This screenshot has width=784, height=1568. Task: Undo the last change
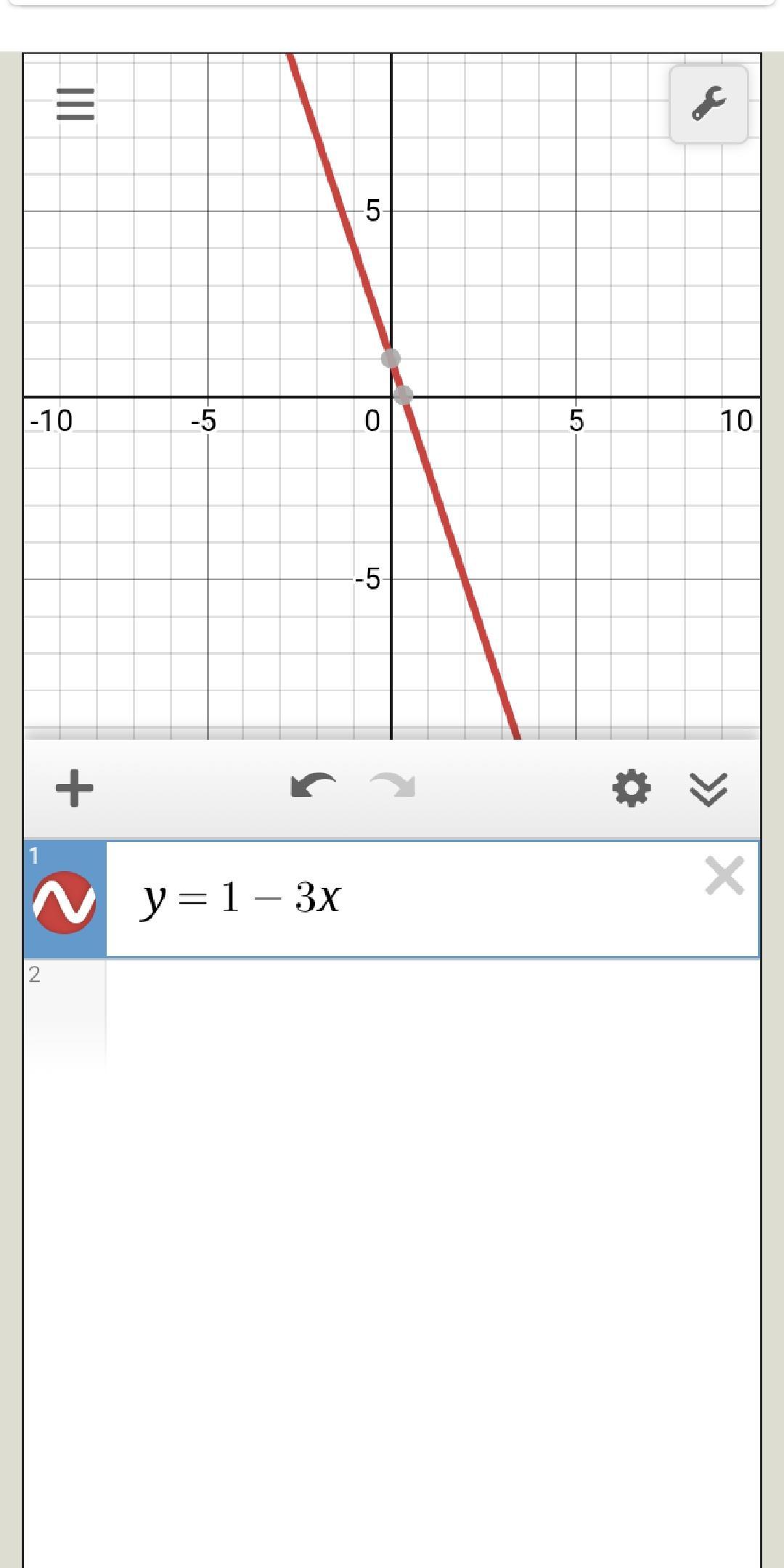pyautogui.click(x=313, y=786)
